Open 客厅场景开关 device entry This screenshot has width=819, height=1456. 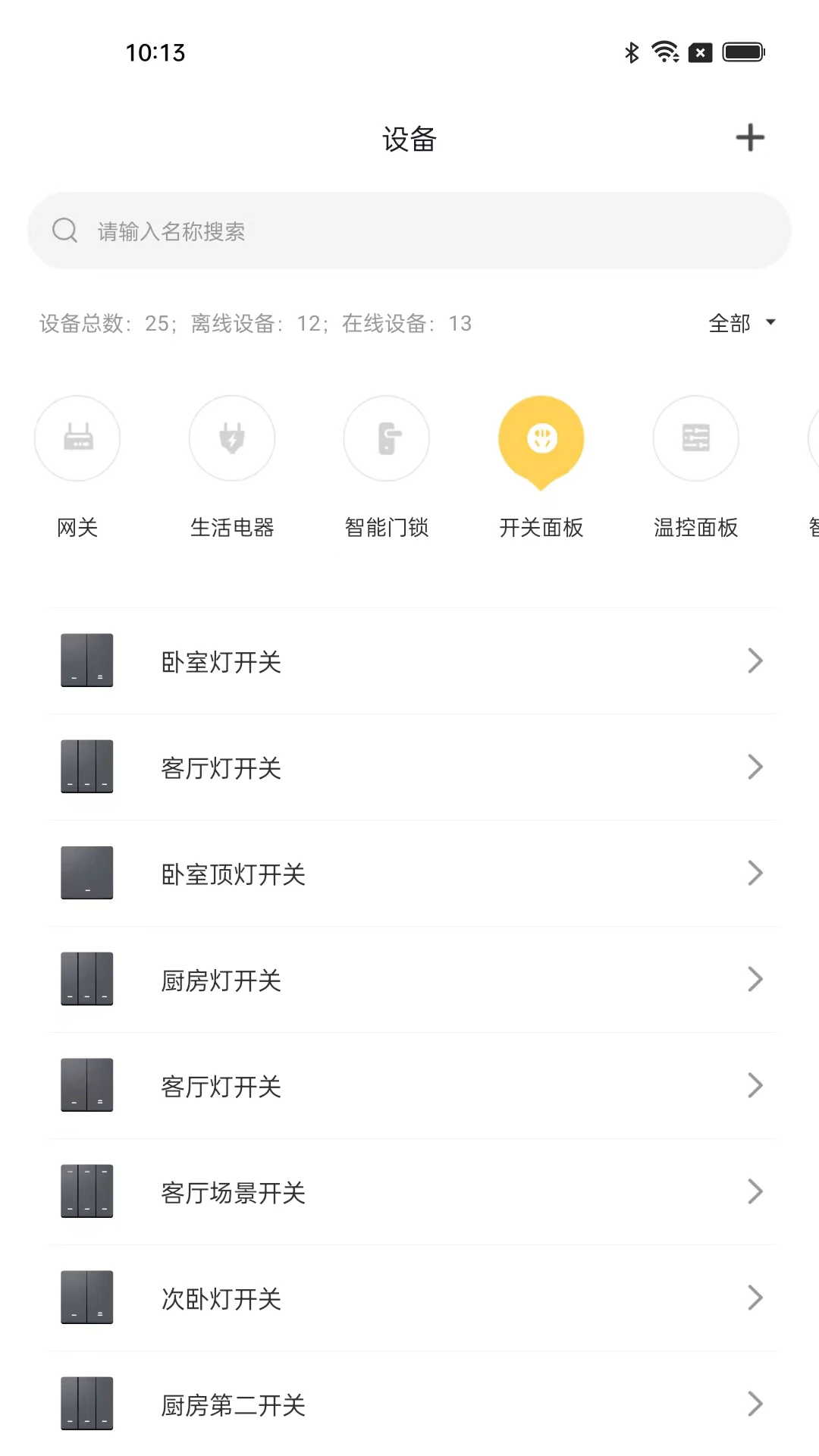point(409,1191)
